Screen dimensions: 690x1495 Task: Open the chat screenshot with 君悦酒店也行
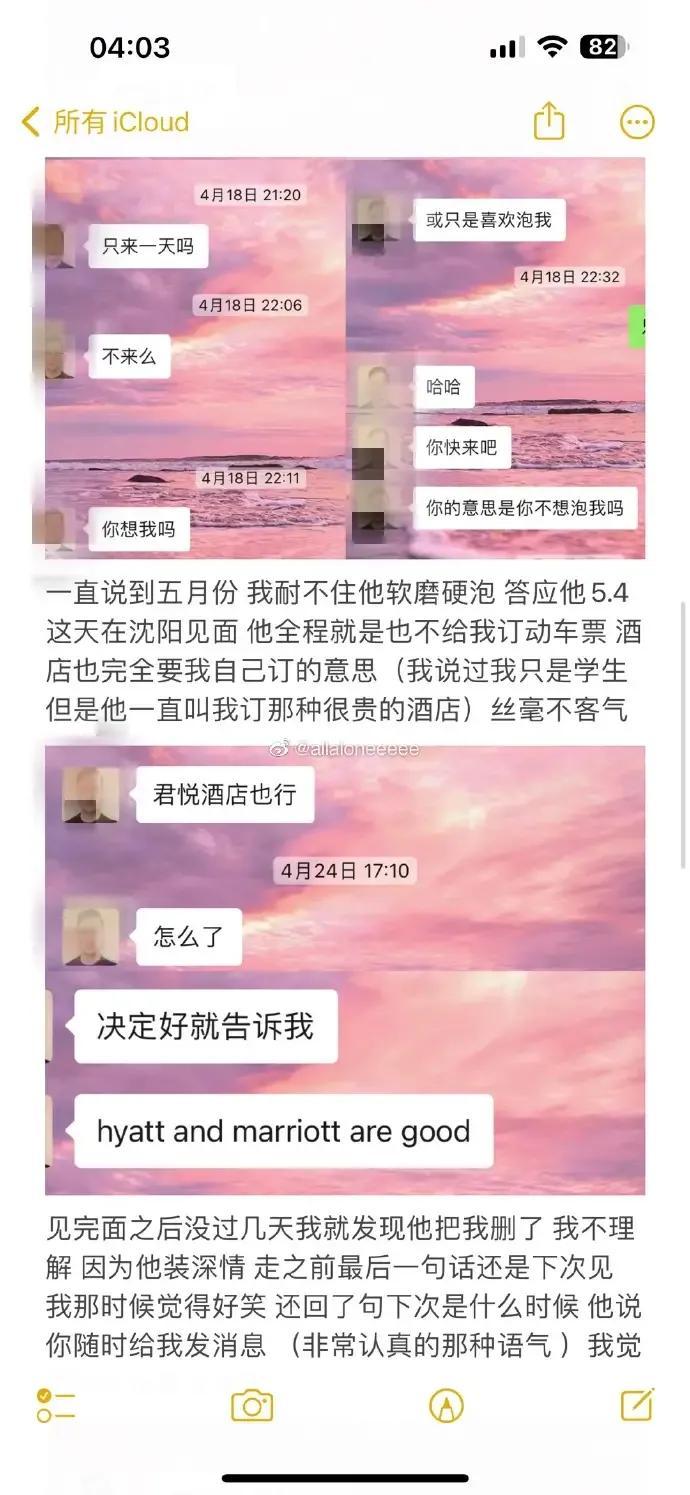(x=345, y=970)
